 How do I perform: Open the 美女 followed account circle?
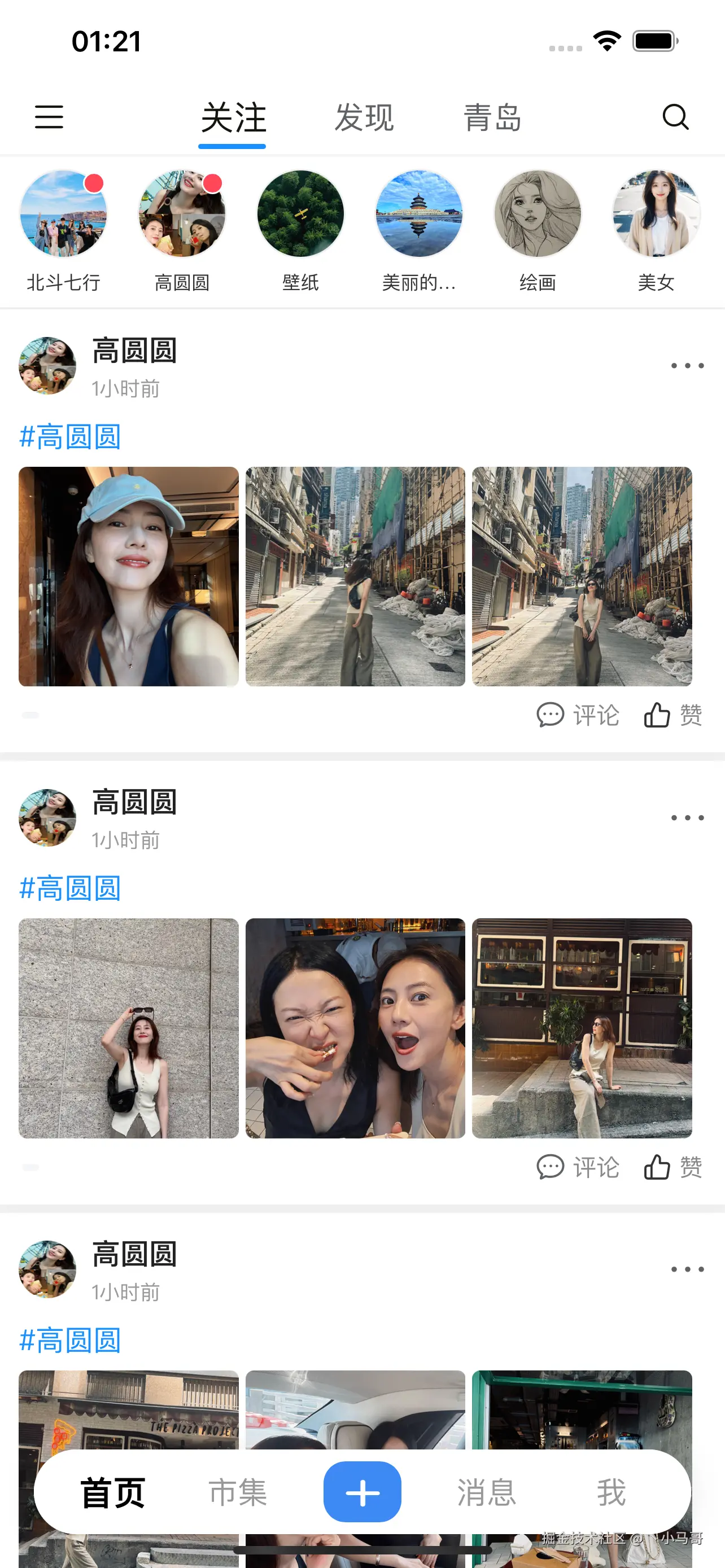click(656, 214)
